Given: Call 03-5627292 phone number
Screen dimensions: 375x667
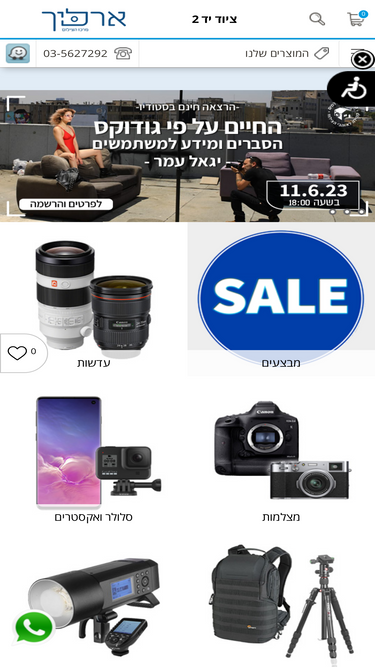Looking at the screenshot, I should (x=88, y=54).
